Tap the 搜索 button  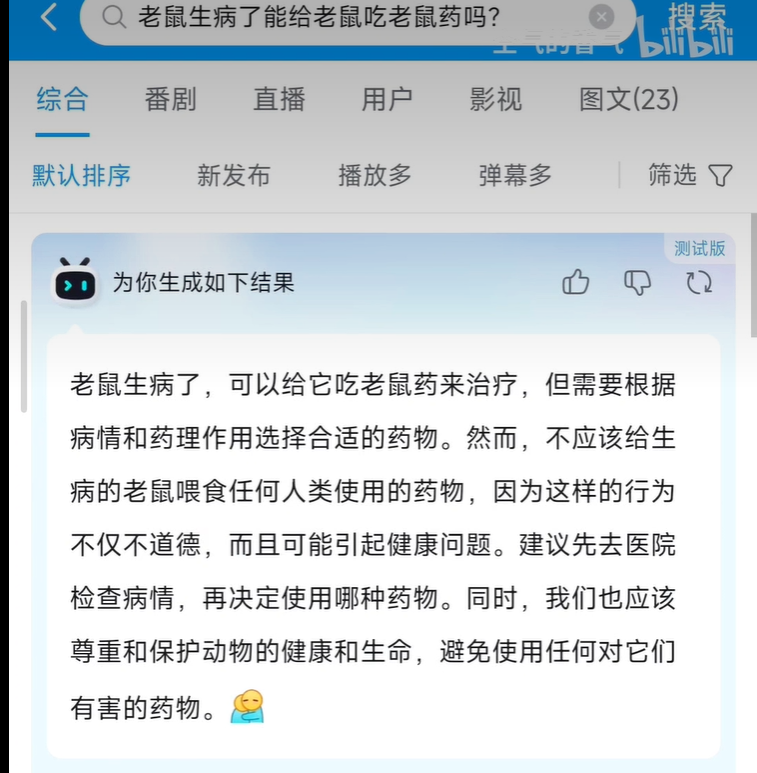[x=697, y=16]
